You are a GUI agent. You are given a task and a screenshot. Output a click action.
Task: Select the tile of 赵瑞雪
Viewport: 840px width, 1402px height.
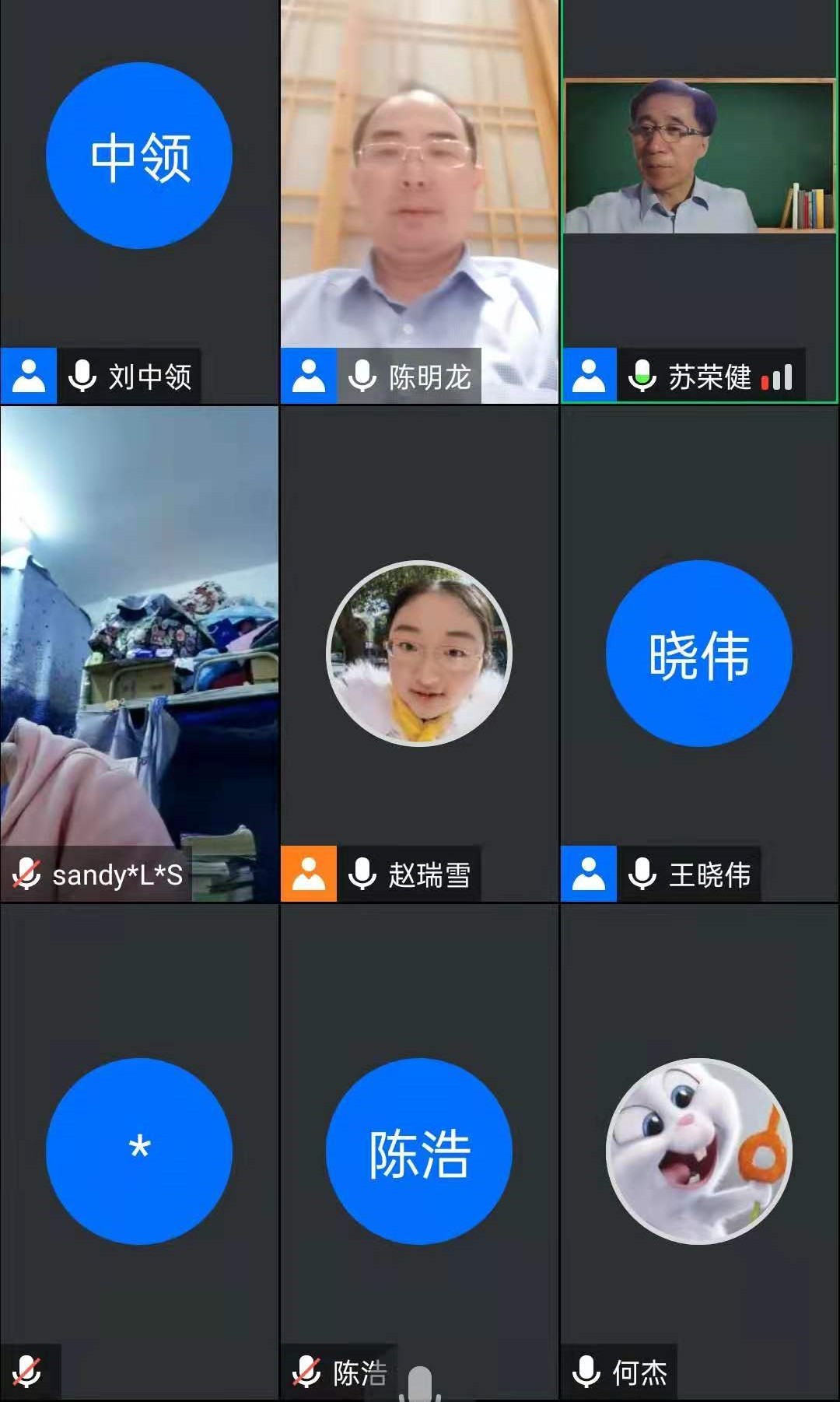419,654
